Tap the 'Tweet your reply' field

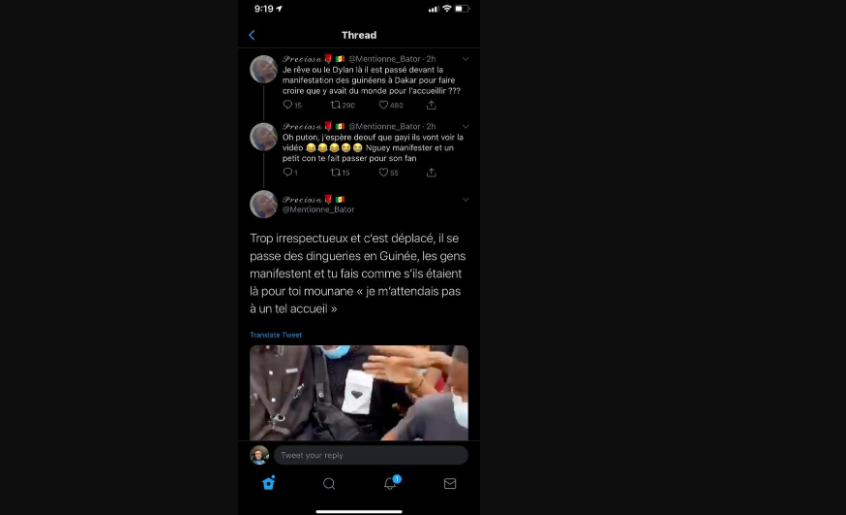tap(370, 455)
